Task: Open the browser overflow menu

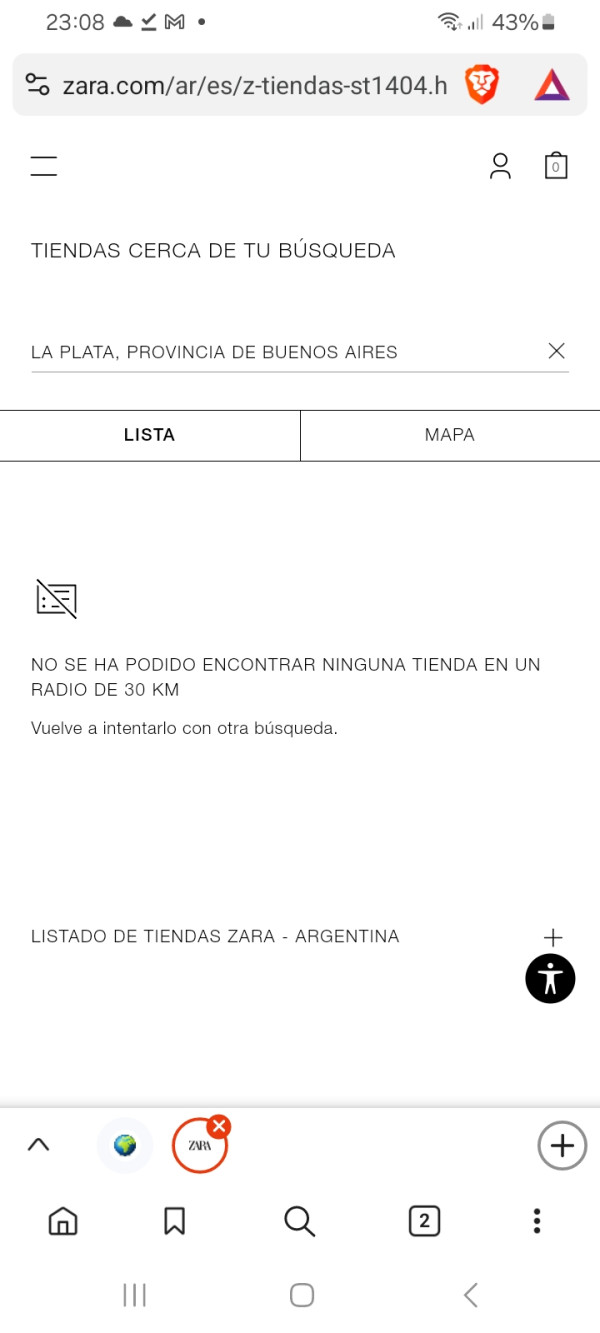Action: (537, 1221)
